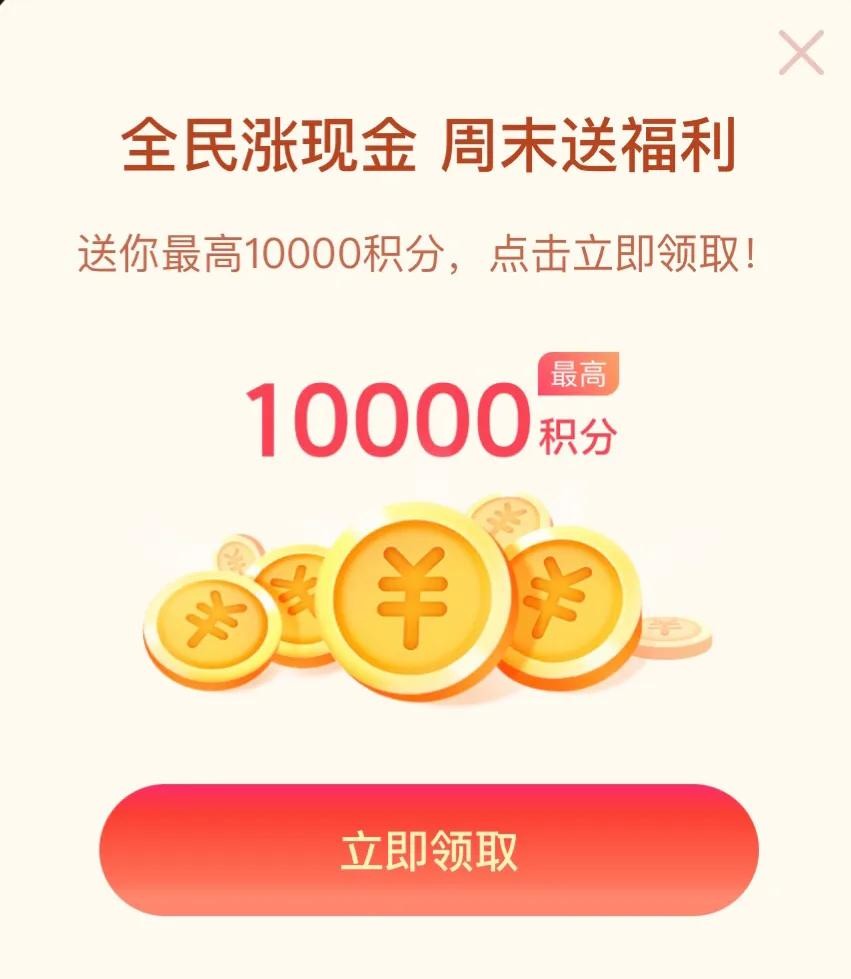
Task: Dismiss the popup with the X icon
Action: click(x=801, y=53)
